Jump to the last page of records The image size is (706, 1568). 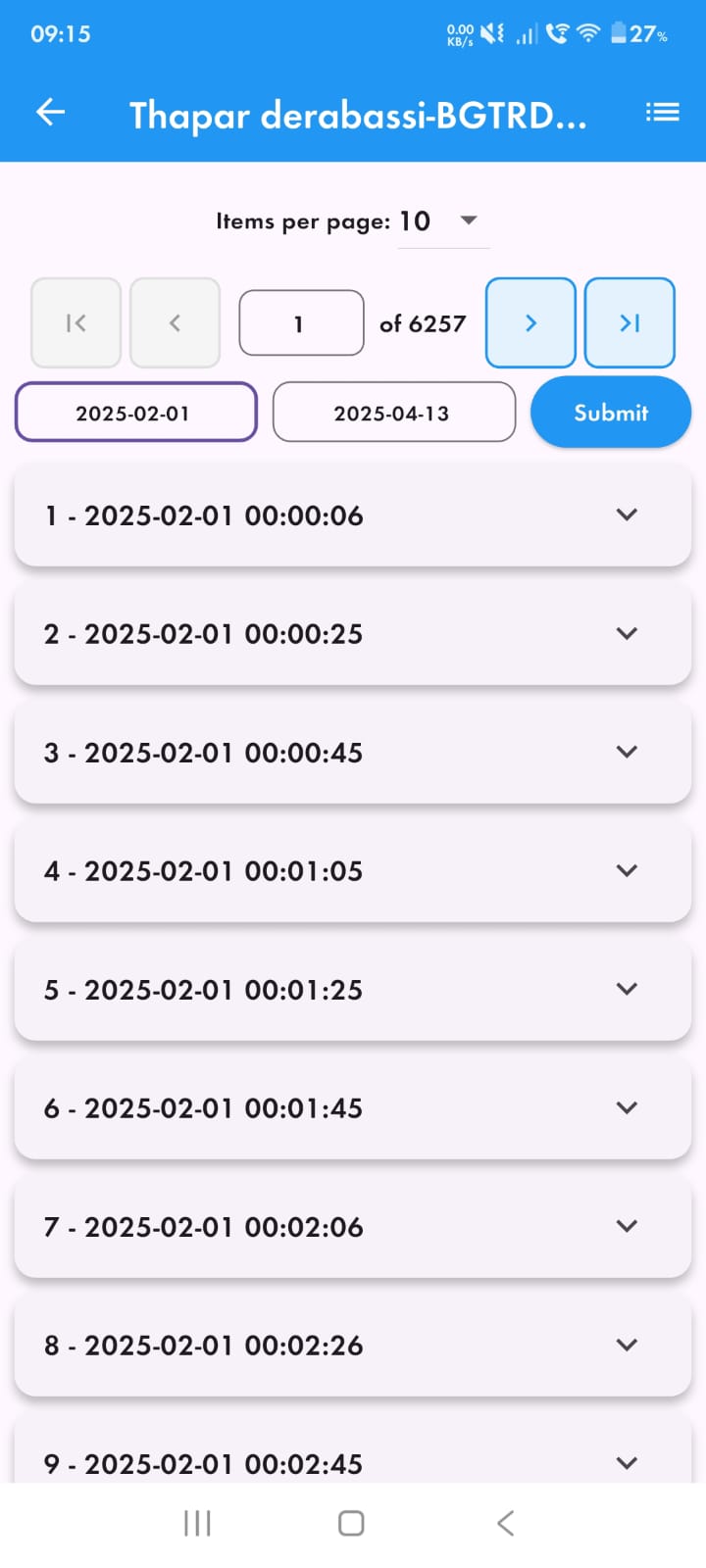tap(630, 322)
